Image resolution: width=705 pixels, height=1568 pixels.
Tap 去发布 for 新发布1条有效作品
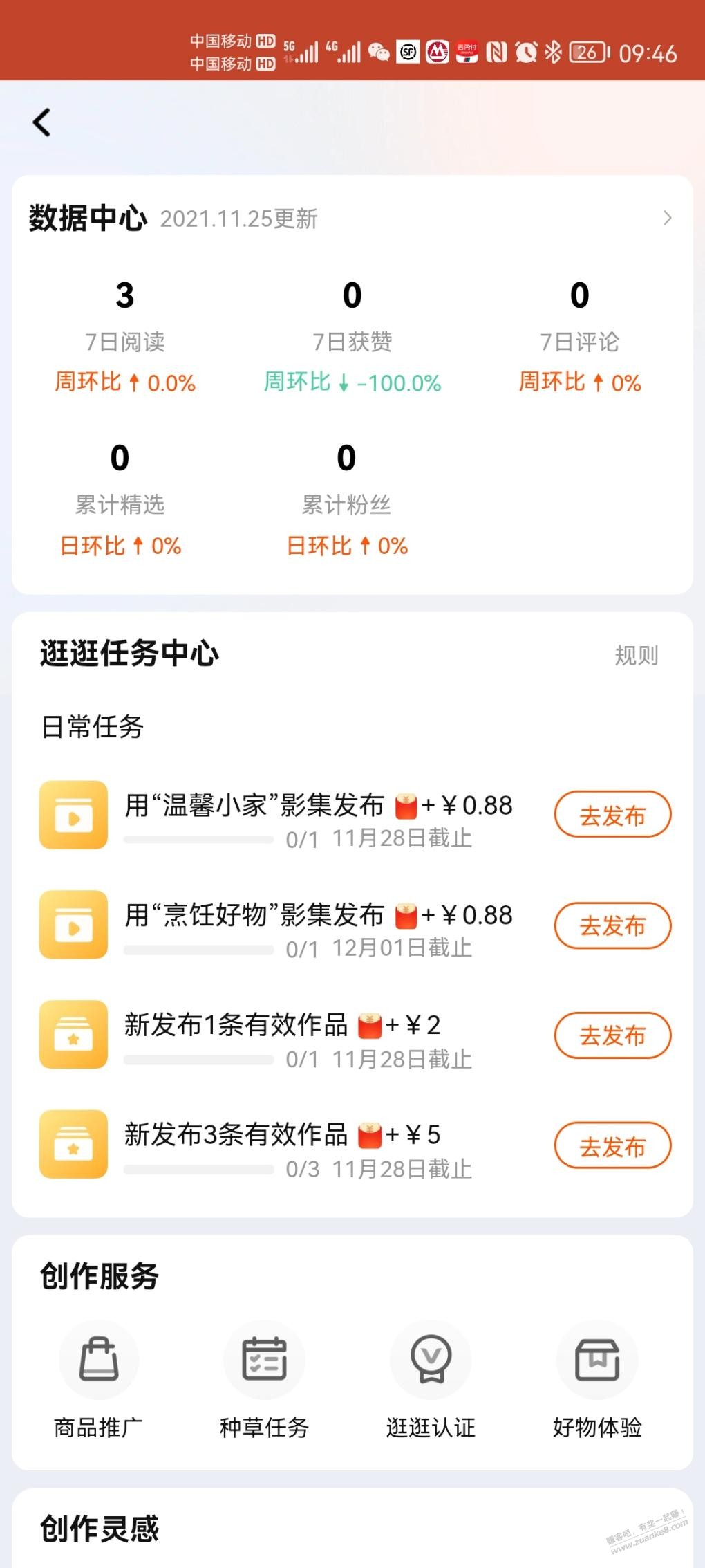click(612, 1035)
